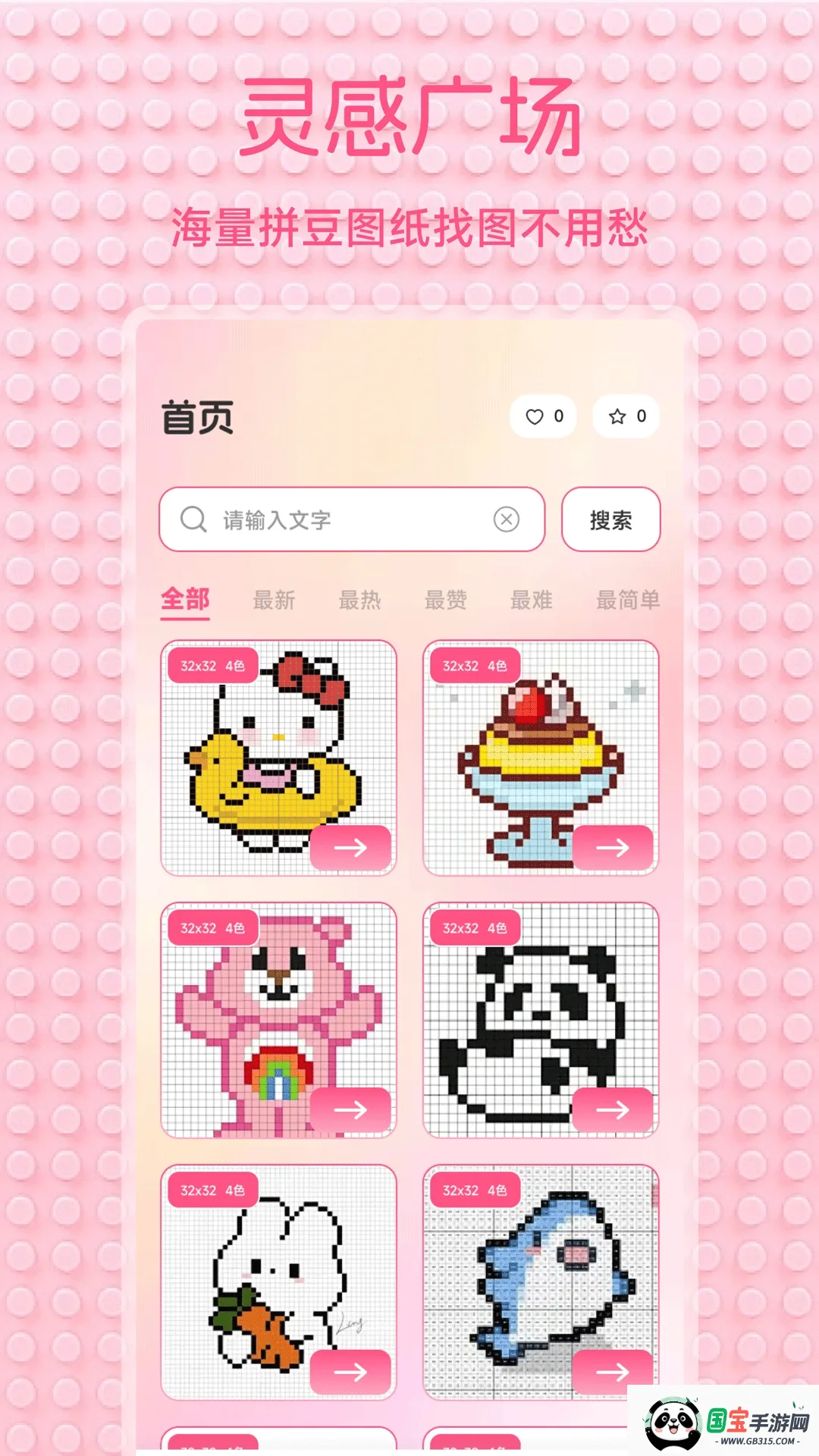Switch to the 最新 tab
This screenshot has width=819, height=1456.
coord(275,599)
